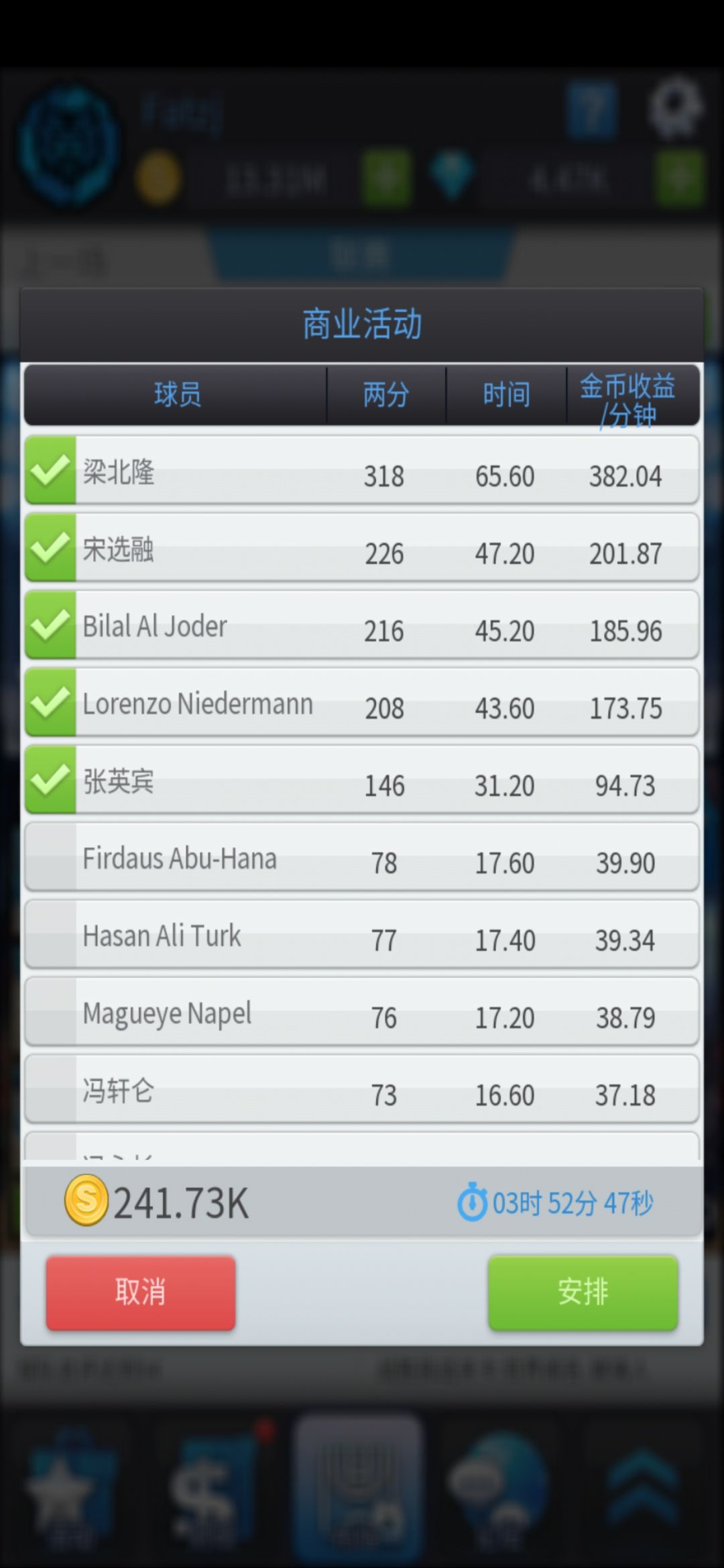Viewport: 724px width, 1568px height.
Task: Tap the stopwatch icon next to the countdown timer
Action: (x=473, y=1201)
